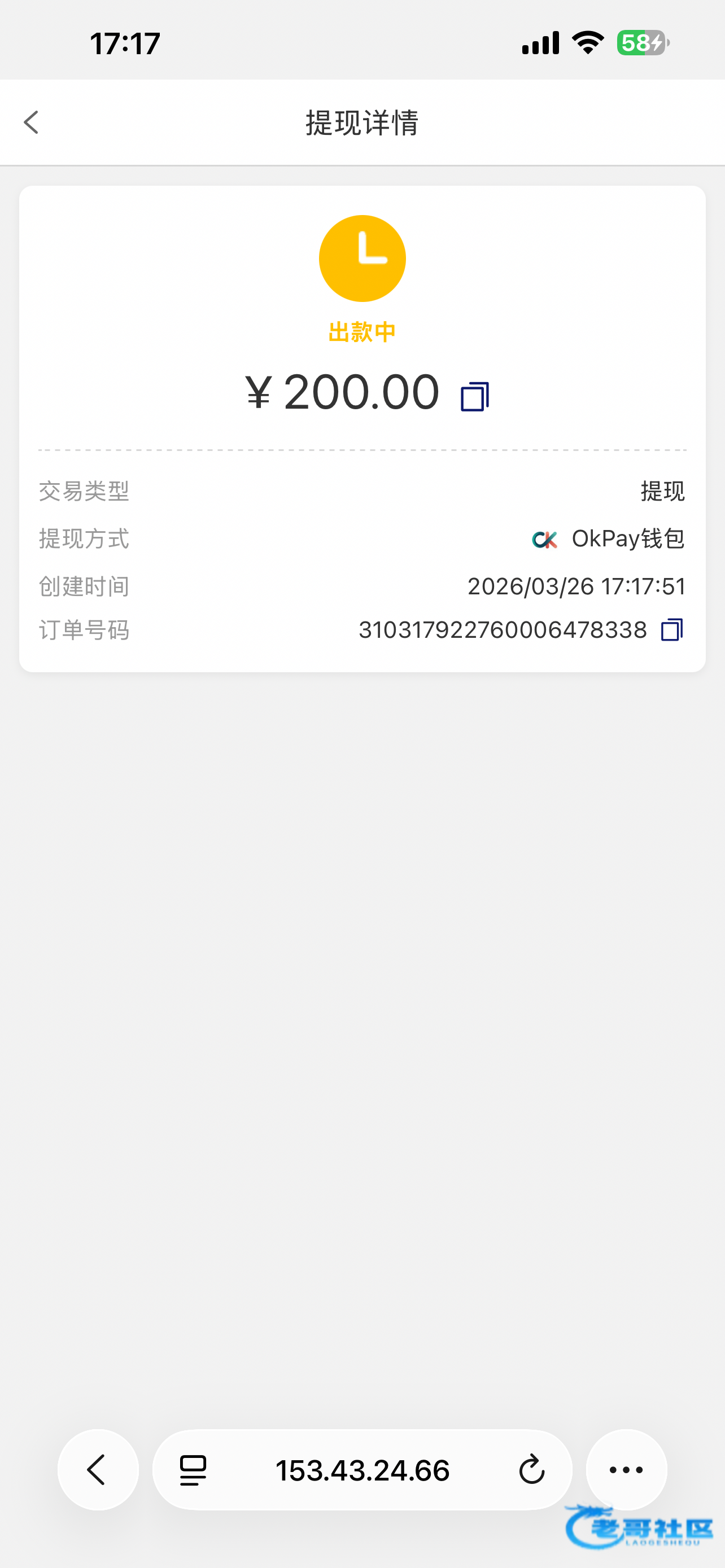Tap the browser back arrow button
The height and width of the screenshot is (1568, 725).
pos(97,1470)
